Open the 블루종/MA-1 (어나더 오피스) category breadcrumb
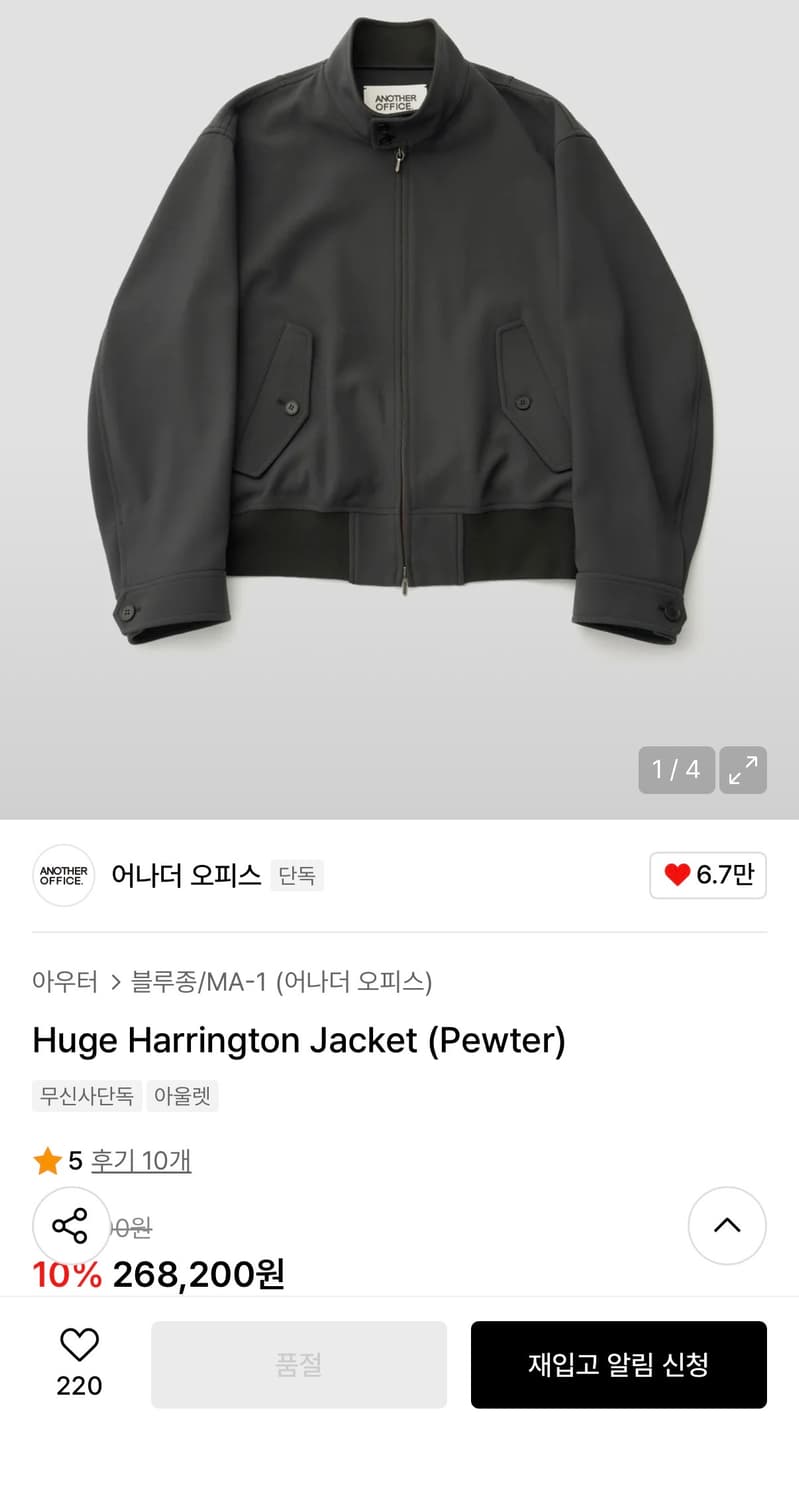 pyautogui.click(x=282, y=982)
